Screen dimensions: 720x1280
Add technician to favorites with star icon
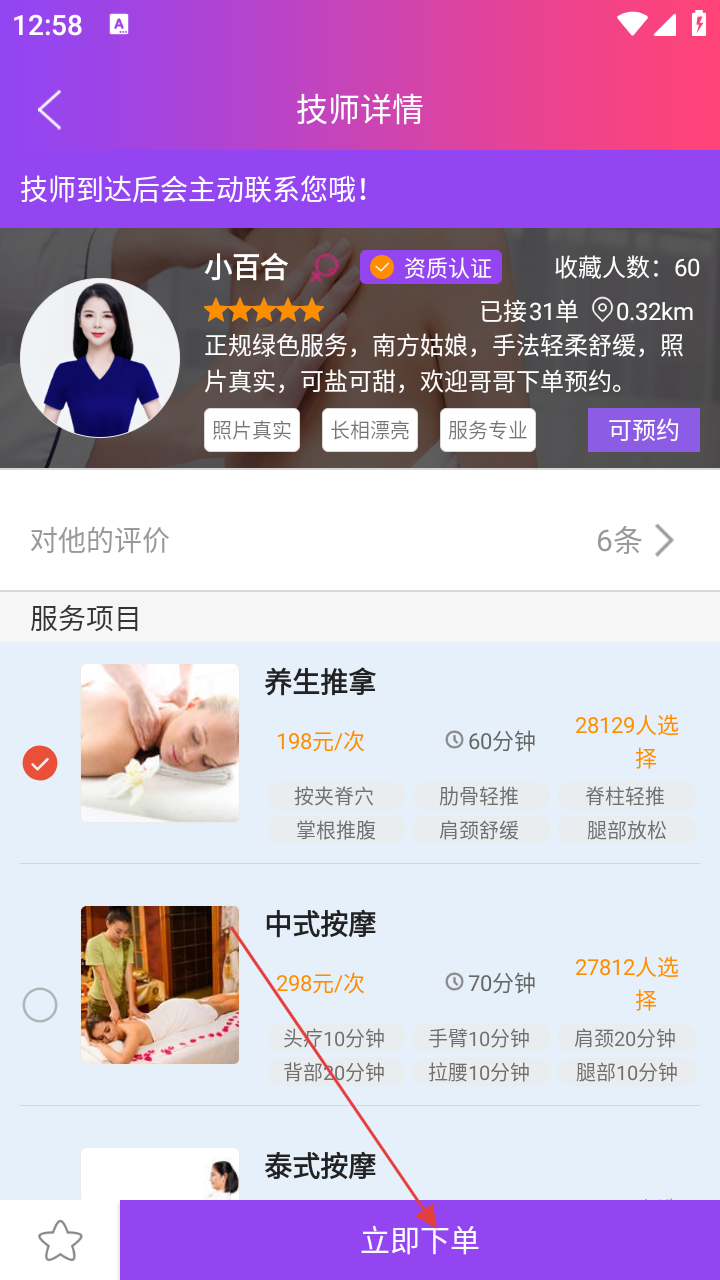(x=60, y=1240)
